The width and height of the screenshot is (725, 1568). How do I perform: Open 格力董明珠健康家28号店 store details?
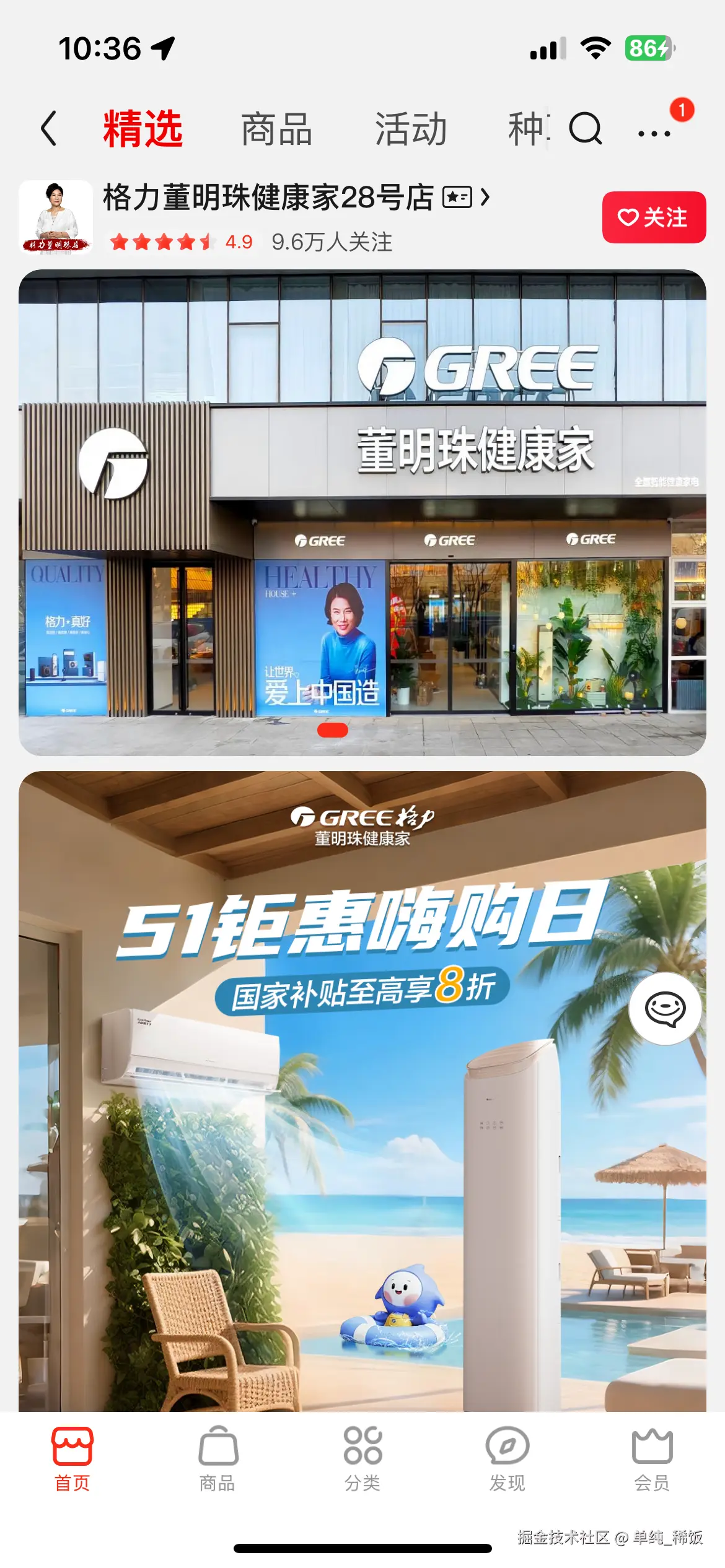(x=296, y=198)
